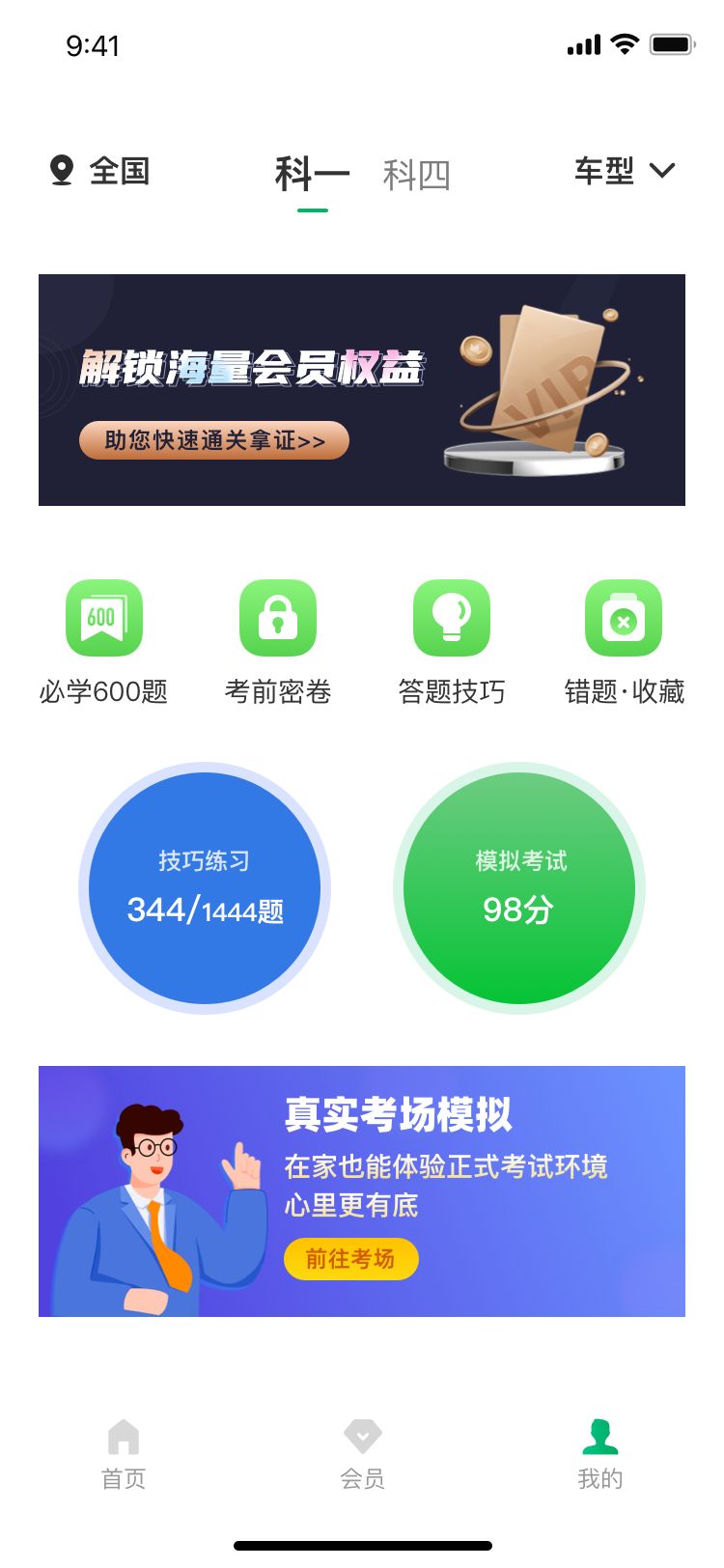Select the 科一 tab
This screenshot has height=1568, width=724.
point(312,175)
